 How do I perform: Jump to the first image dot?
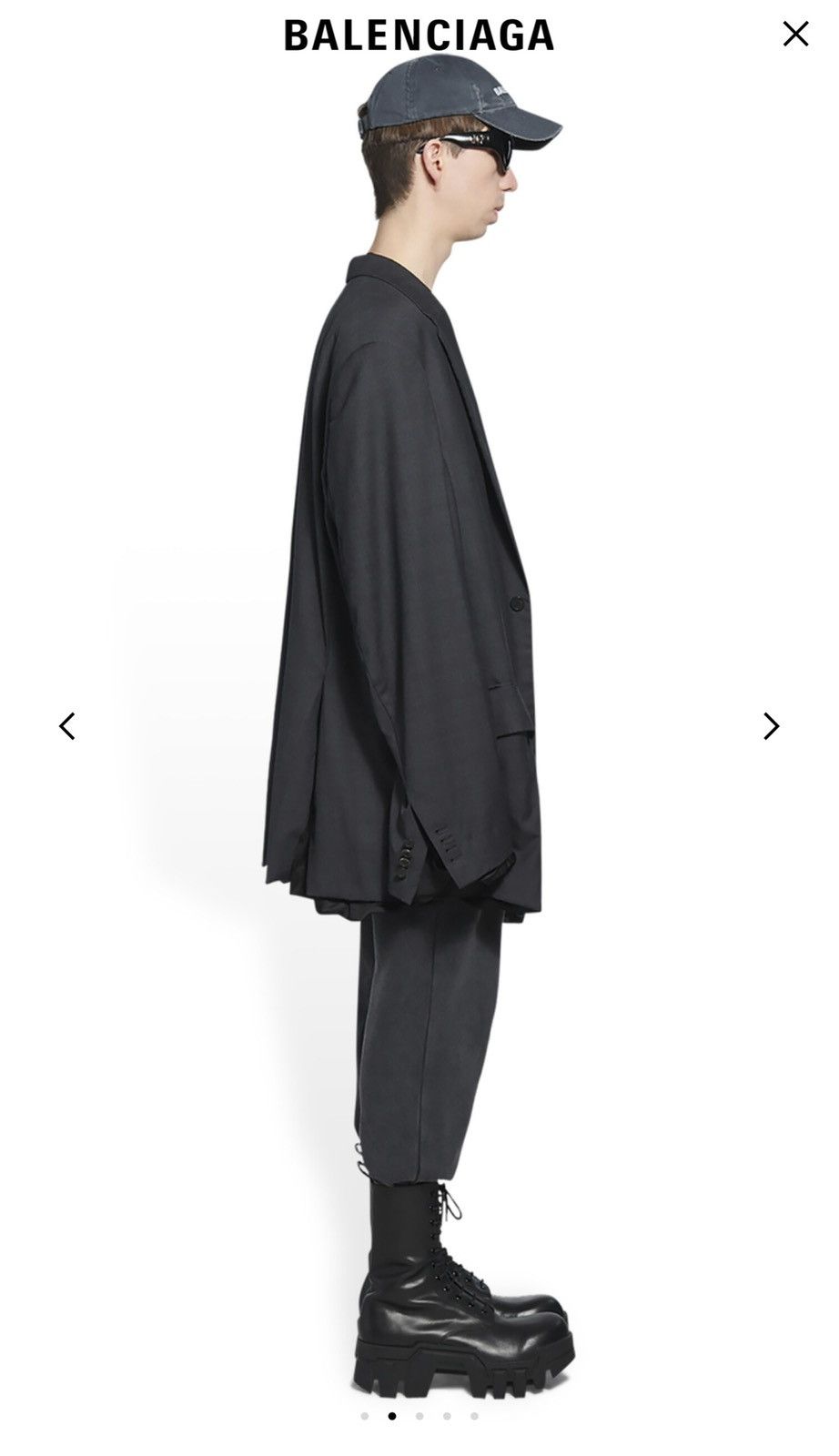click(365, 1415)
